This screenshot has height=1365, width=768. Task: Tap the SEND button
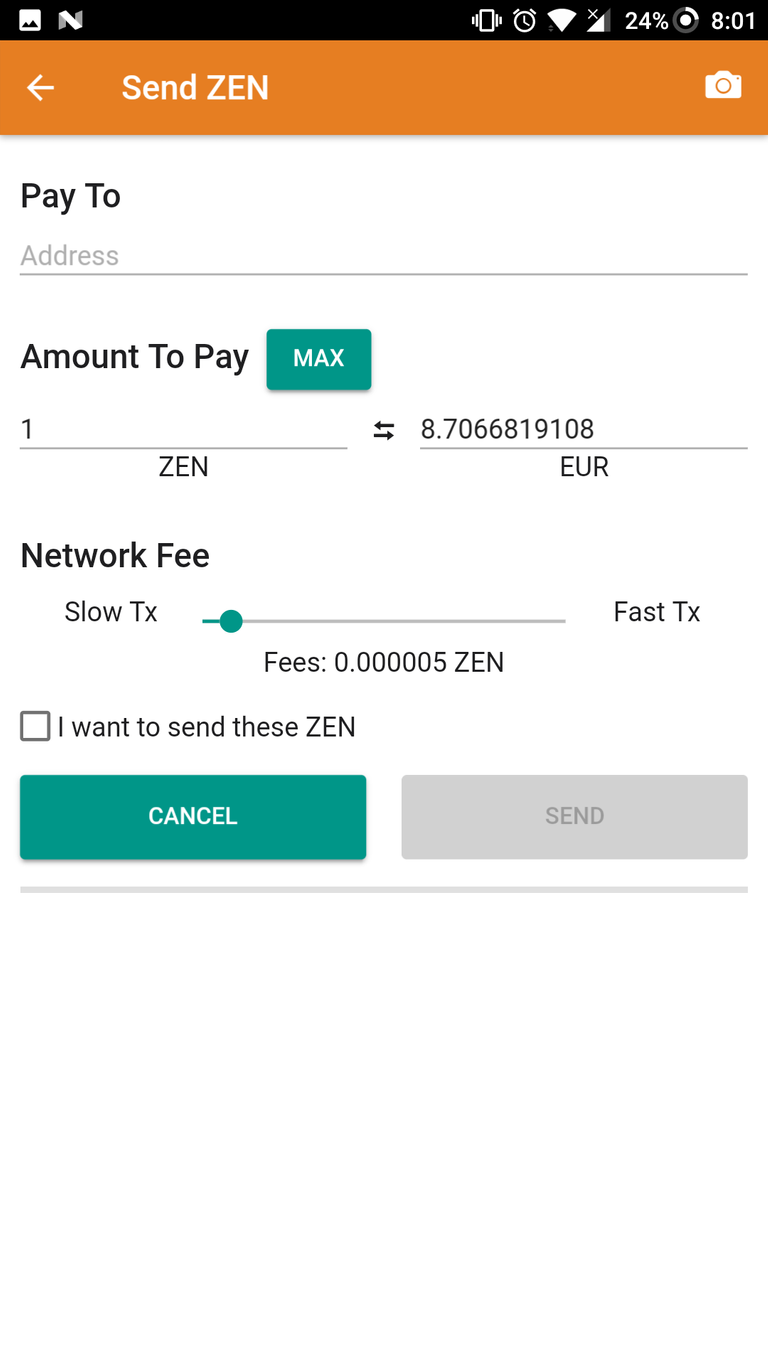click(x=575, y=816)
